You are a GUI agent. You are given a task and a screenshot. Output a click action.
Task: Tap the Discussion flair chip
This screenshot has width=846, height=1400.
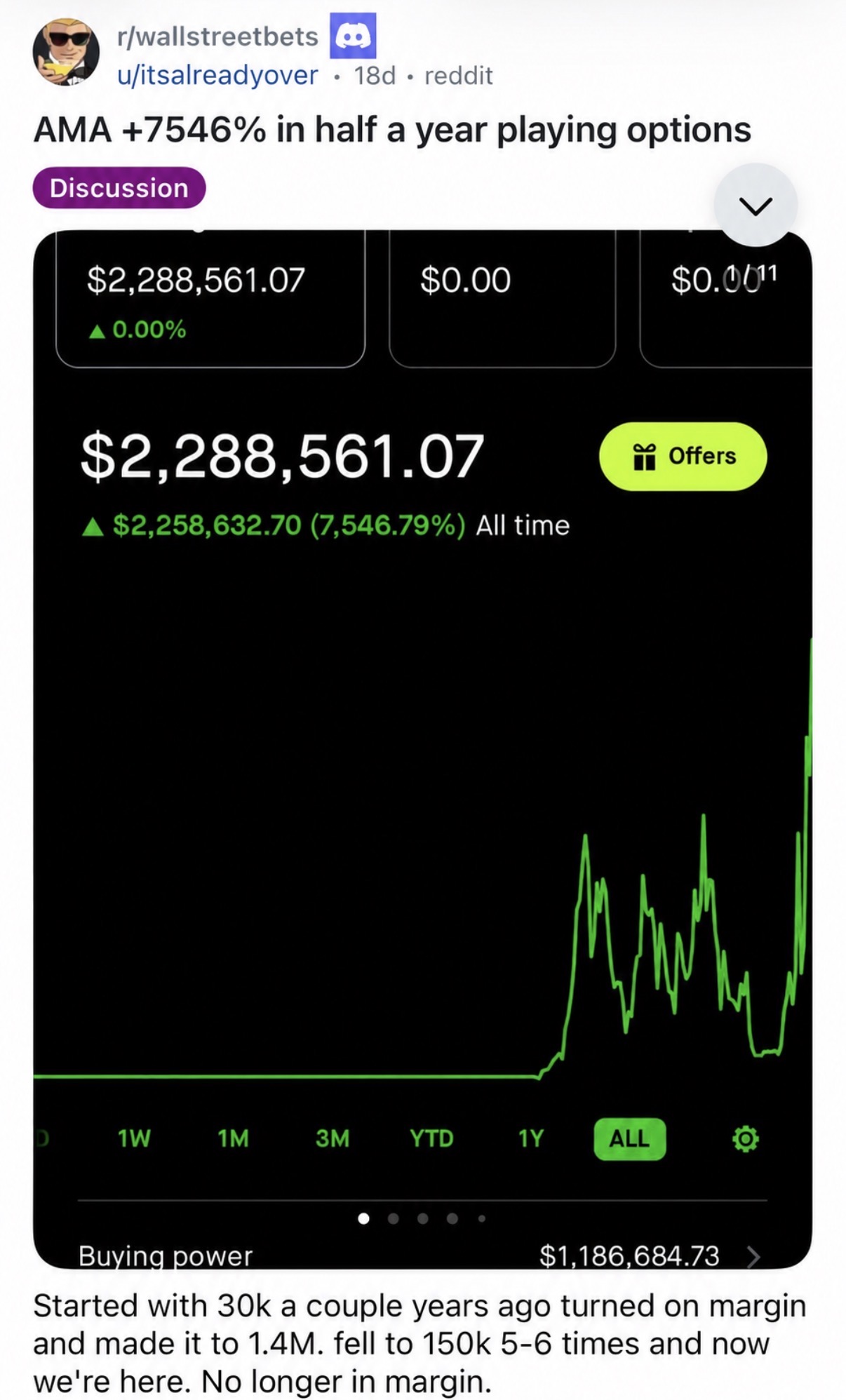[119, 188]
